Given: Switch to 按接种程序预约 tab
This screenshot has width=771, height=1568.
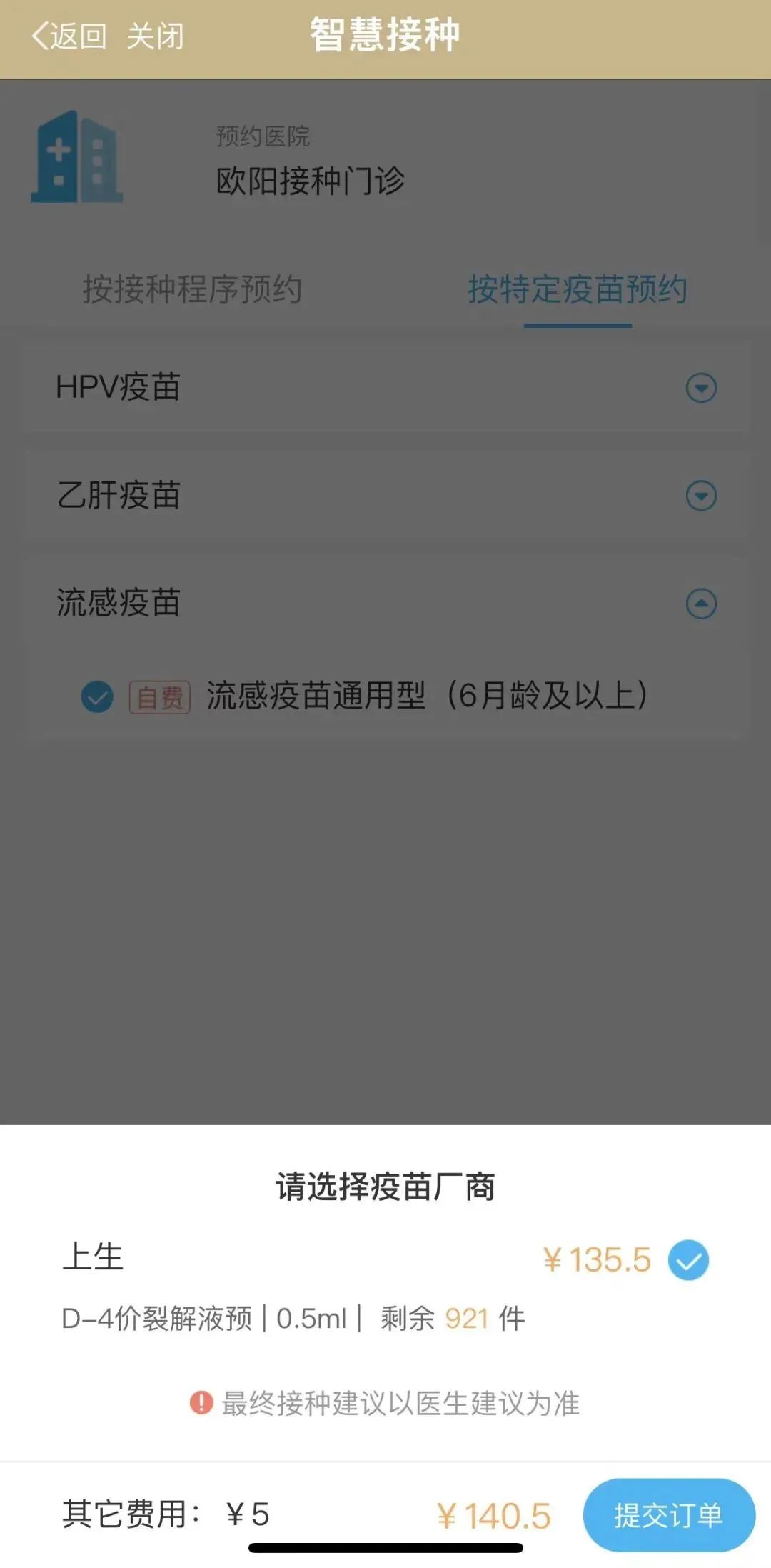Looking at the screenshot, I should [x=192, y=289].
